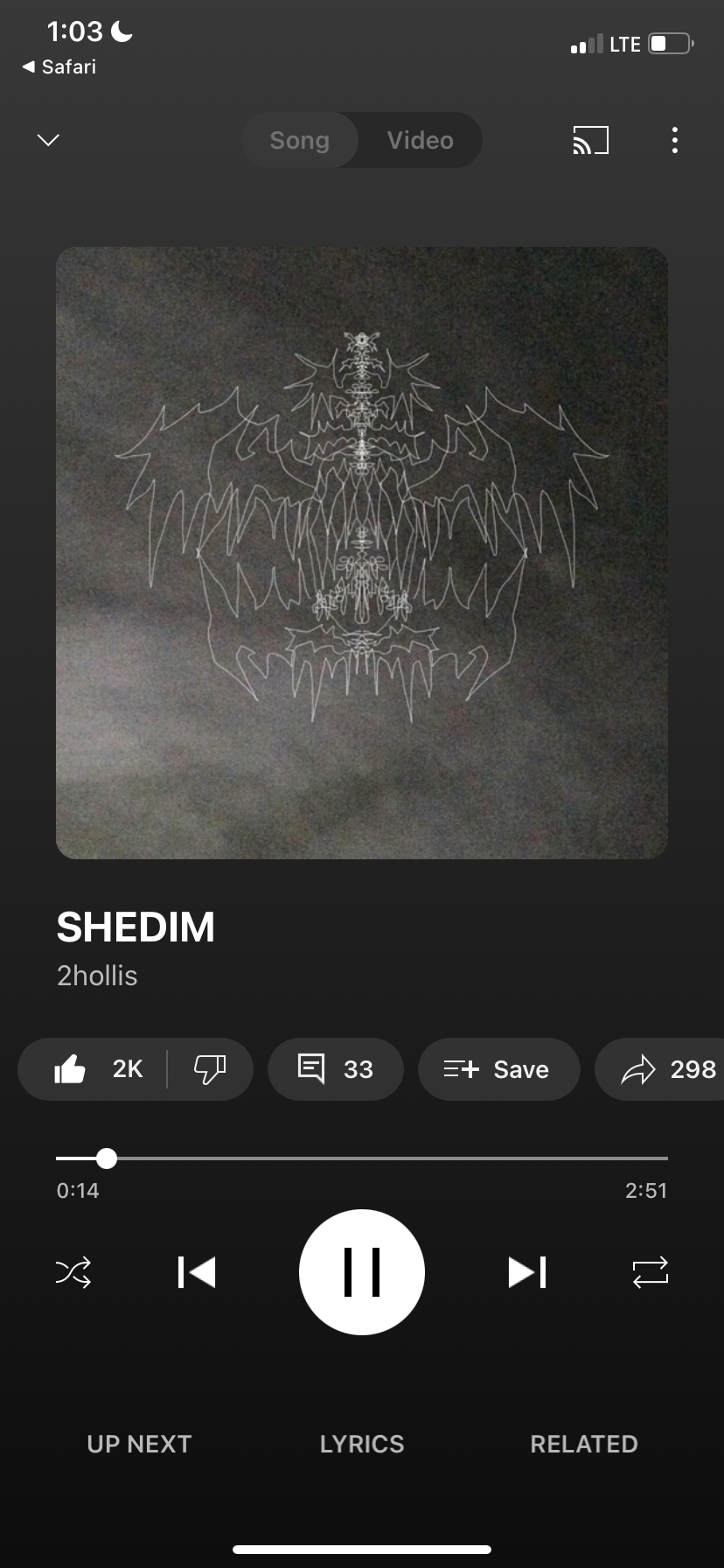
Task: Pause the current song
Action: click(x=361, y=1271)
